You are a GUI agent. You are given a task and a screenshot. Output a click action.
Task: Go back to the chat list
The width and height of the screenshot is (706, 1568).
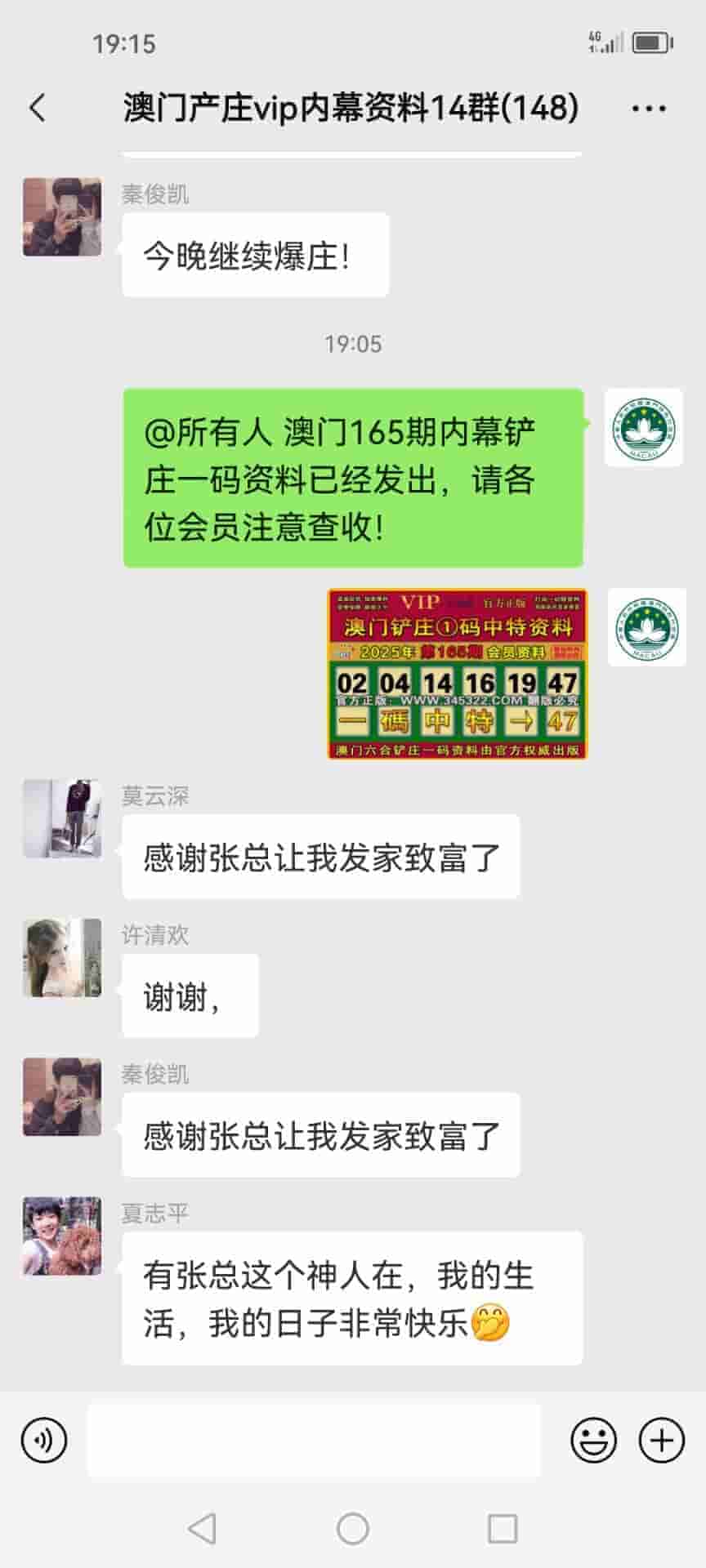pyautogui.click(x=38, y=108)
